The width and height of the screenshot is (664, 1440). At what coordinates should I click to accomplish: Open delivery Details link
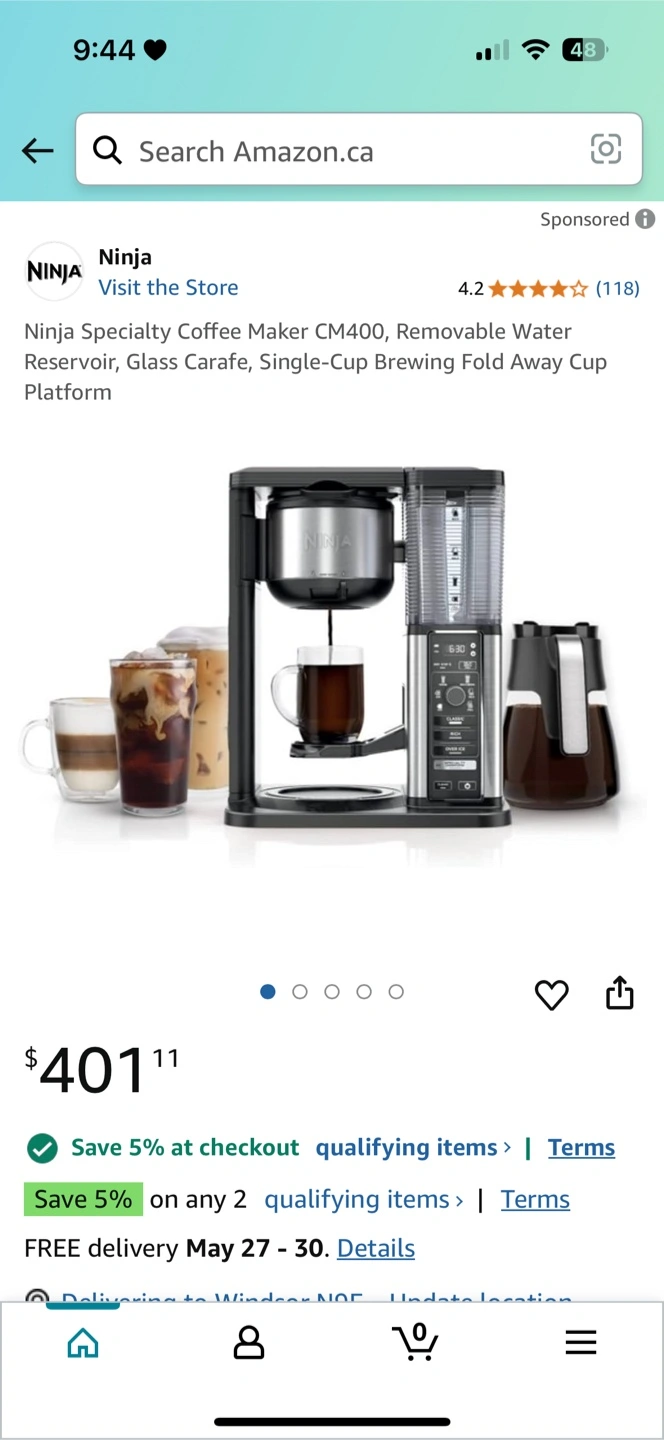tap(376, 1248)
